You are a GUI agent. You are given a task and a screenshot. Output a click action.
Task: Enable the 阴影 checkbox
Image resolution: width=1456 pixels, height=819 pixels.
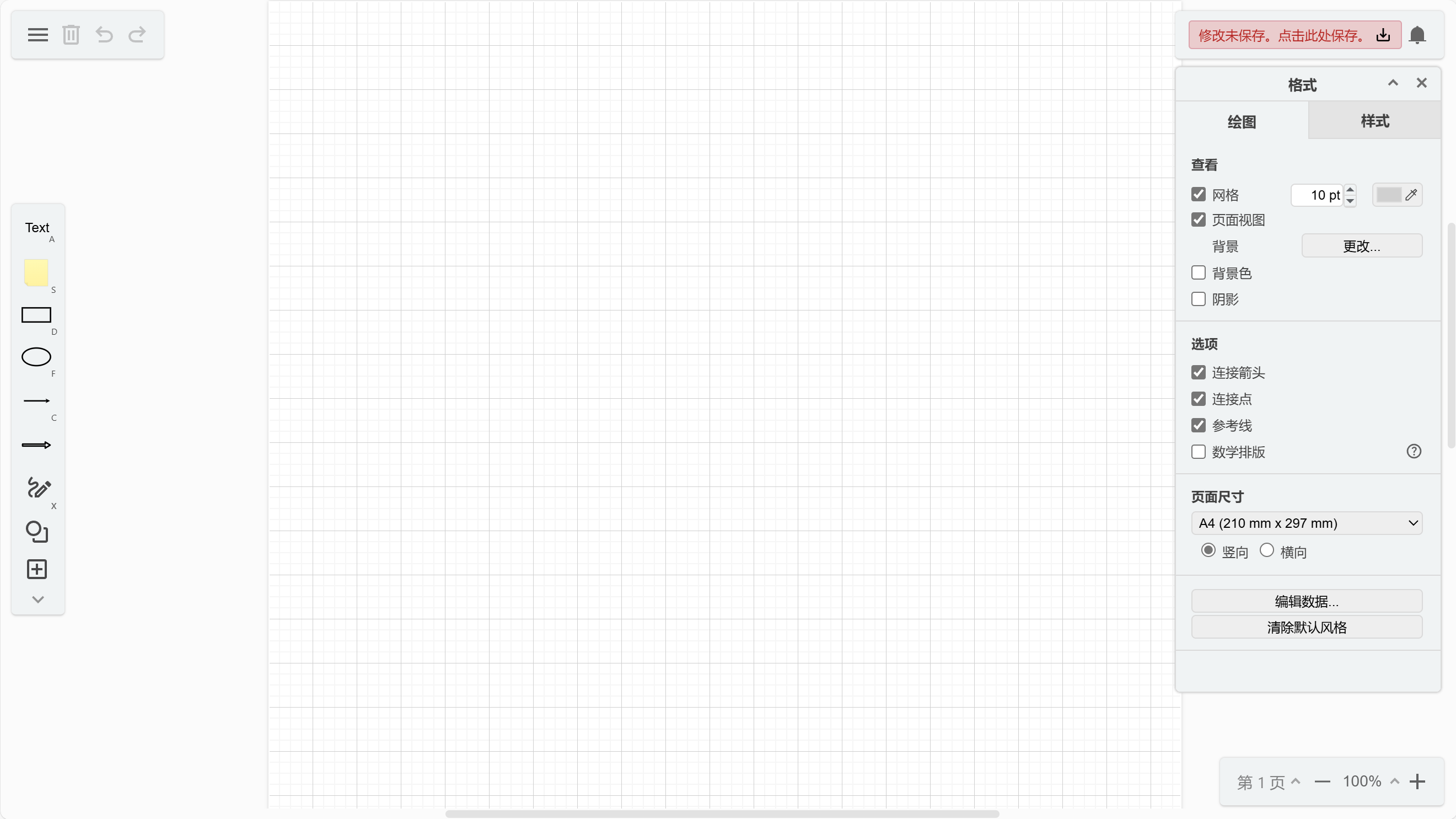click(1198, 299)
